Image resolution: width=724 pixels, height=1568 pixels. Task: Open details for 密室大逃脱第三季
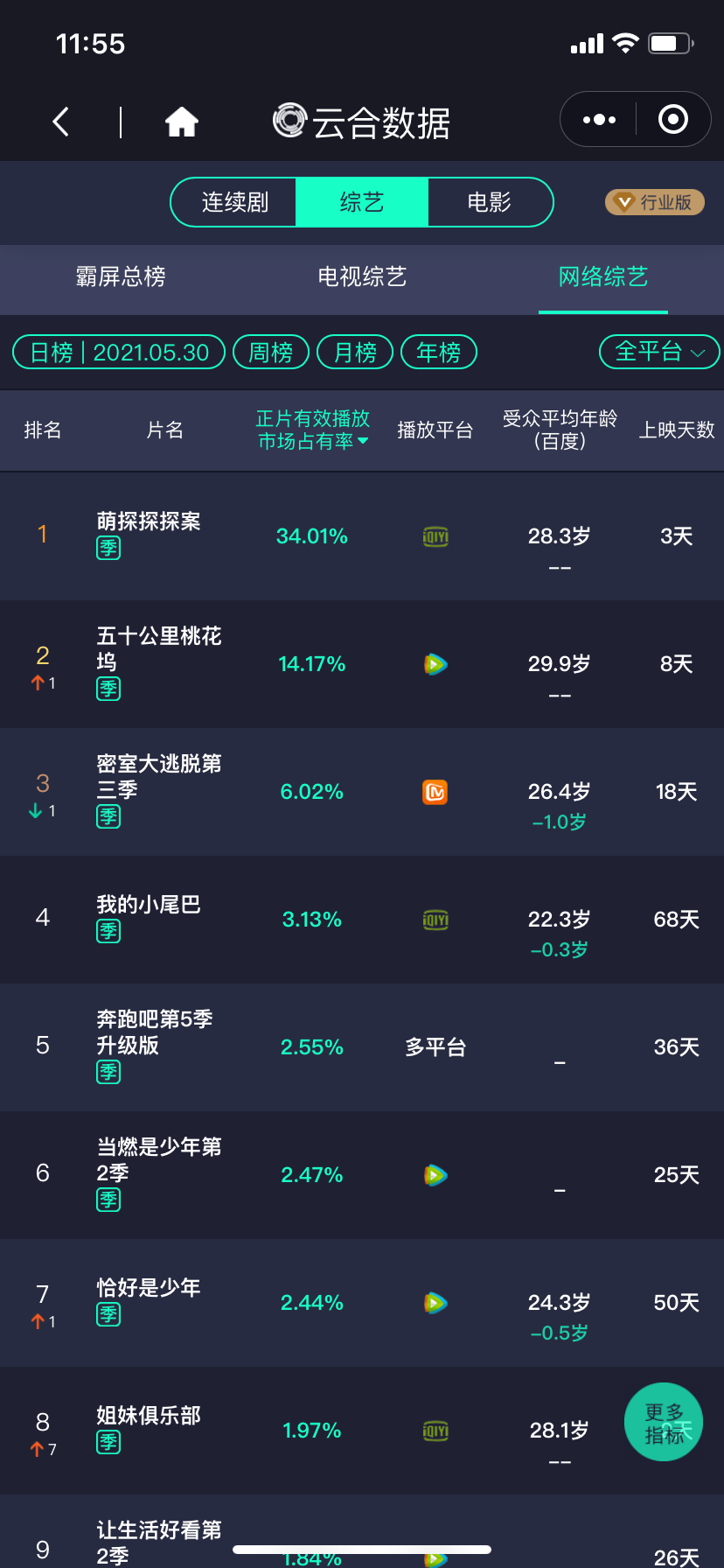tap(158, 776)
